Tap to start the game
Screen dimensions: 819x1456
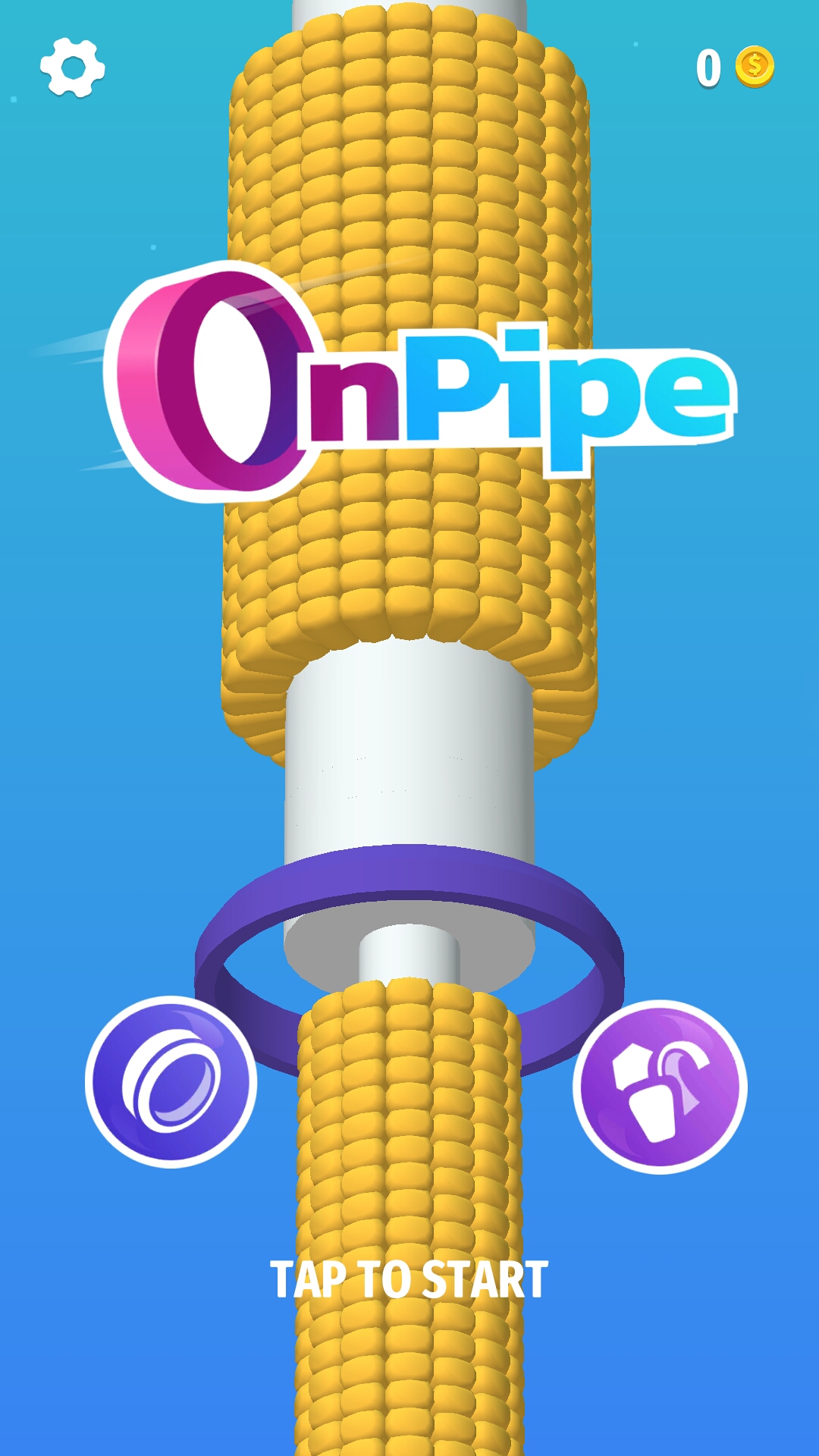(409, 1280)
